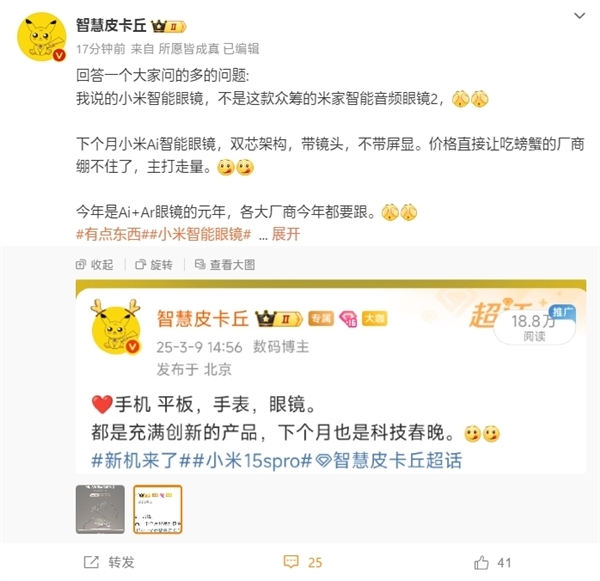
Task: Open the #小米智能眼镜# hashtag
Action: click(206, 235)
